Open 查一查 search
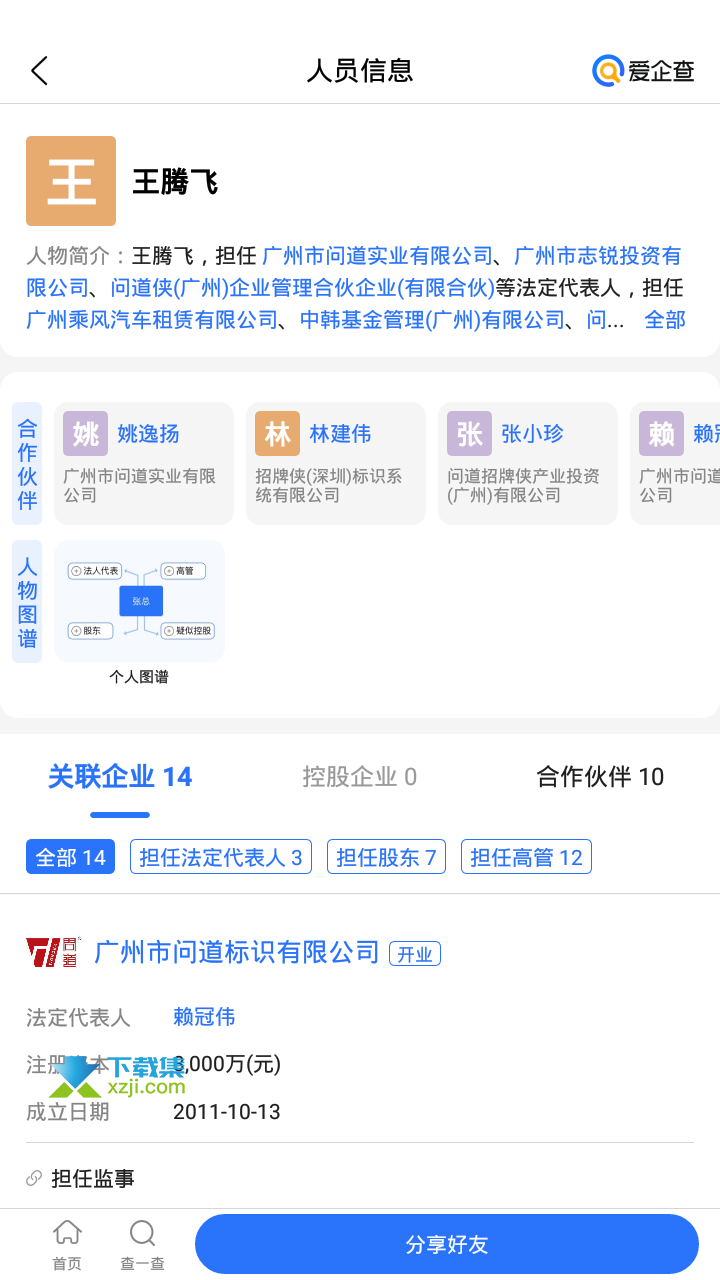 click(x=143, y=1244)
